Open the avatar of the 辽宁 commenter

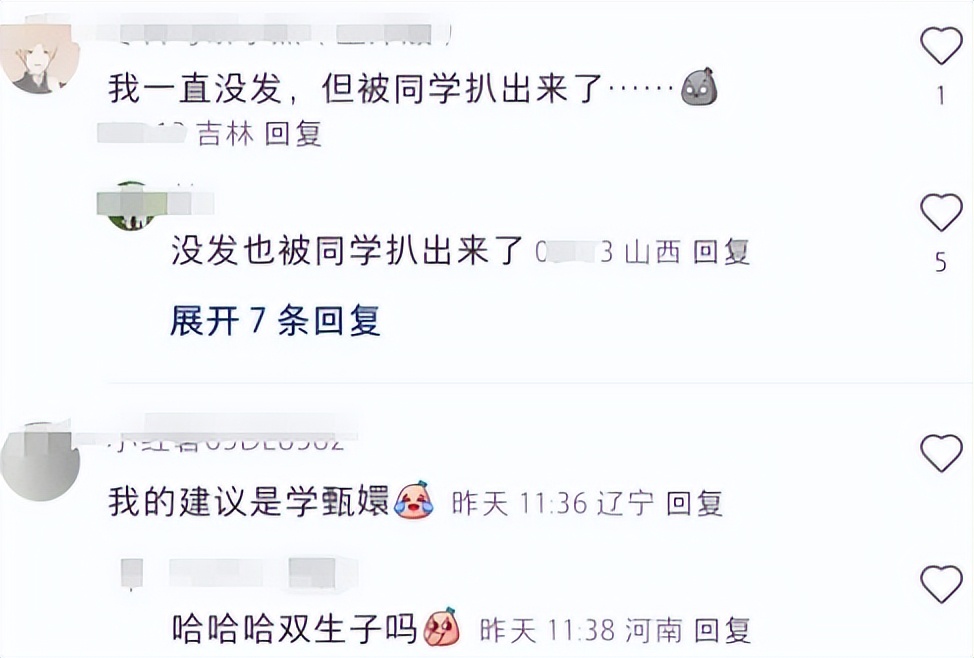[40, 462]
